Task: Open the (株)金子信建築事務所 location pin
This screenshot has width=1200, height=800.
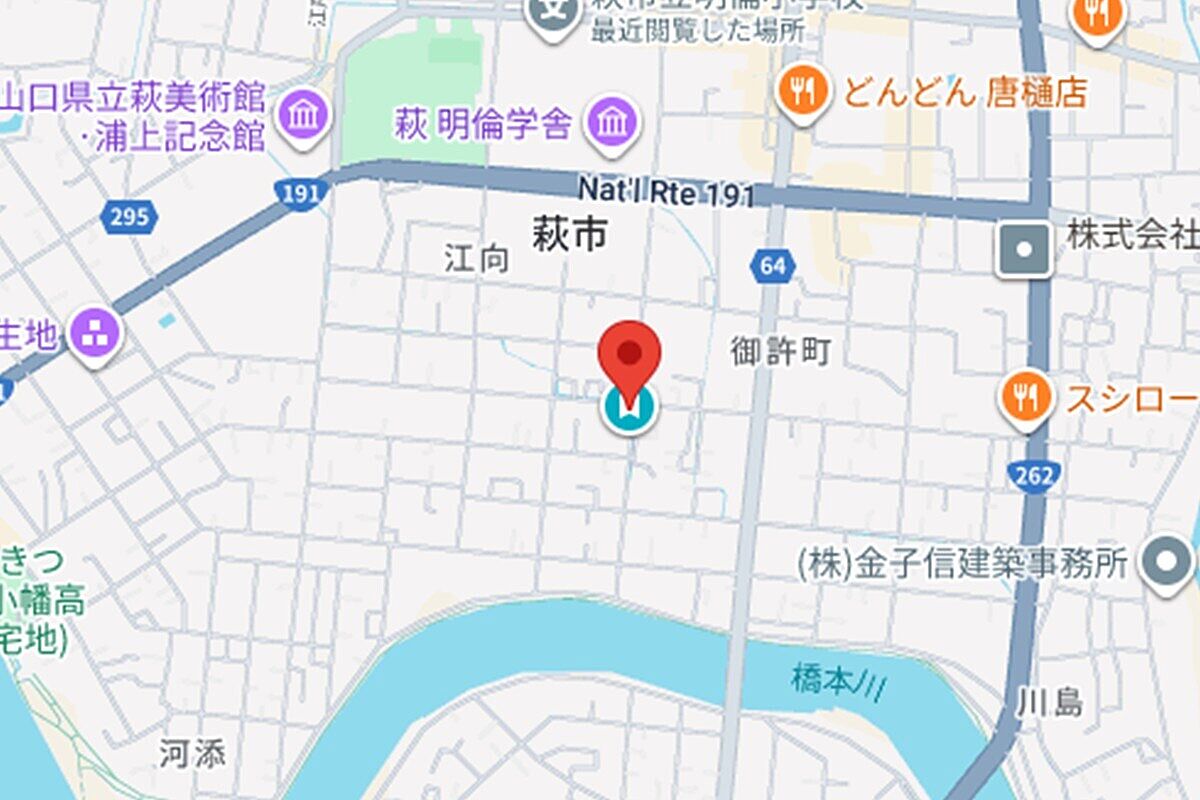Action: (1167, 563)
